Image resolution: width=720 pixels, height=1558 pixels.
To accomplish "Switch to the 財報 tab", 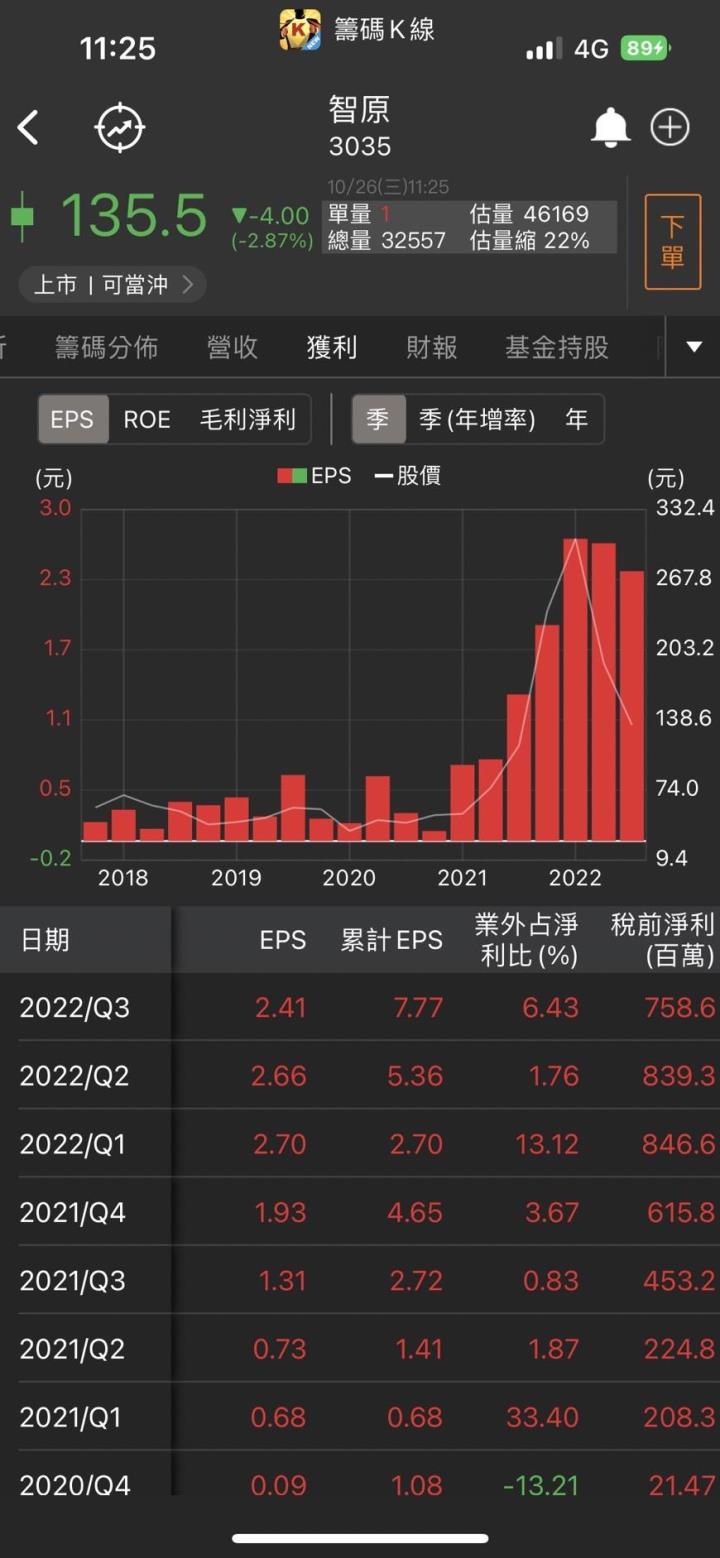I will coord(431,347).
